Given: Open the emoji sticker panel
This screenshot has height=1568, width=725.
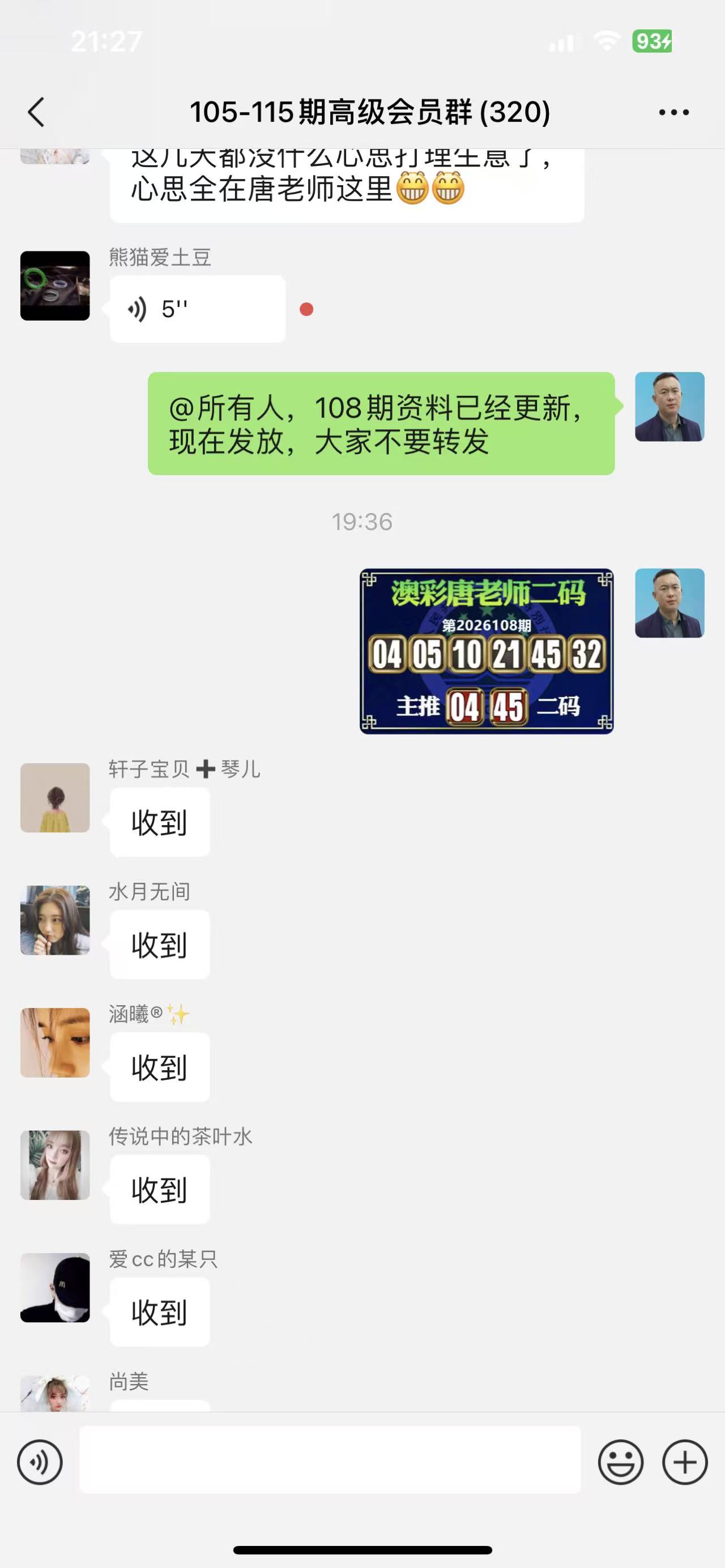Looking at the screenshot, I should pyautogui.click(x=620, y=1462).
